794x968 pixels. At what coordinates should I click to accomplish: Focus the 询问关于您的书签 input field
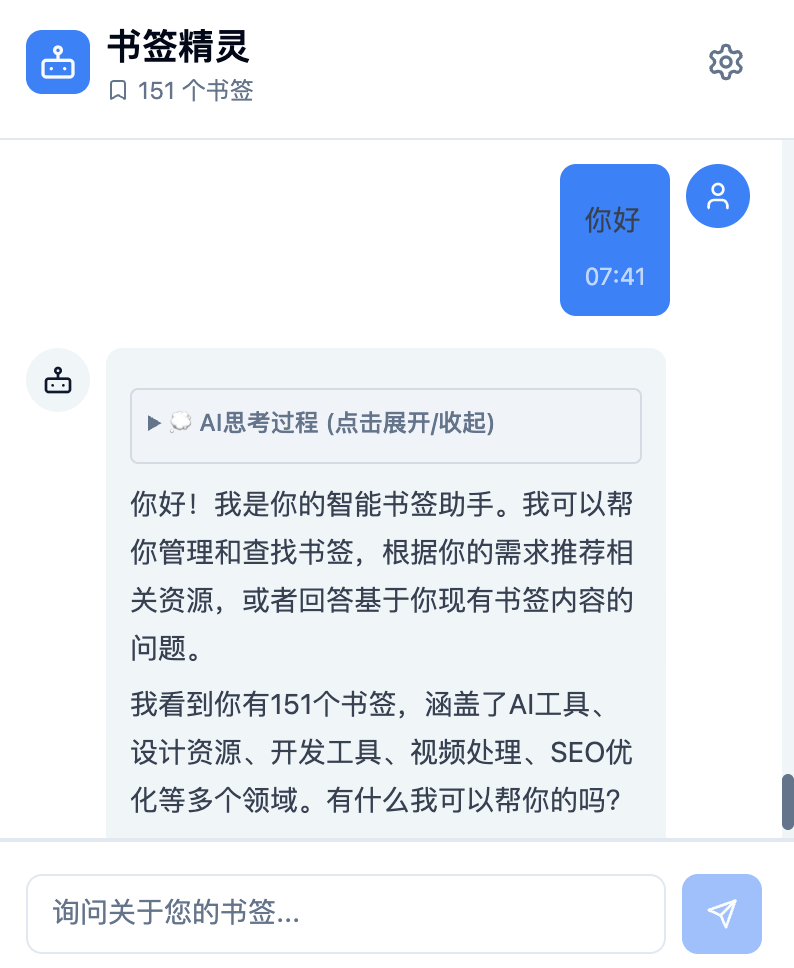pos(345,913)
